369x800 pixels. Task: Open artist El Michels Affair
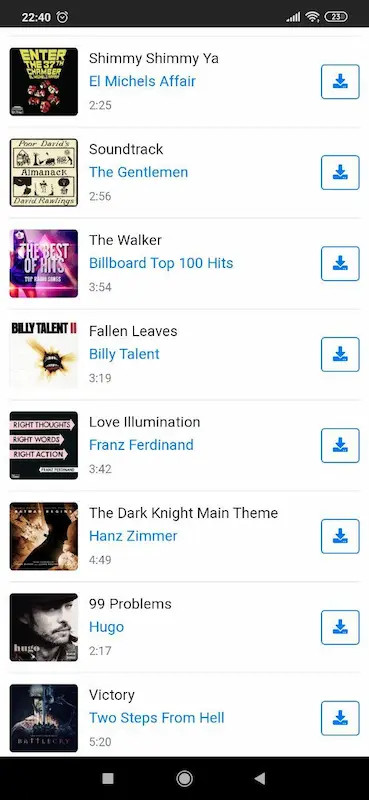click(142, 81)
